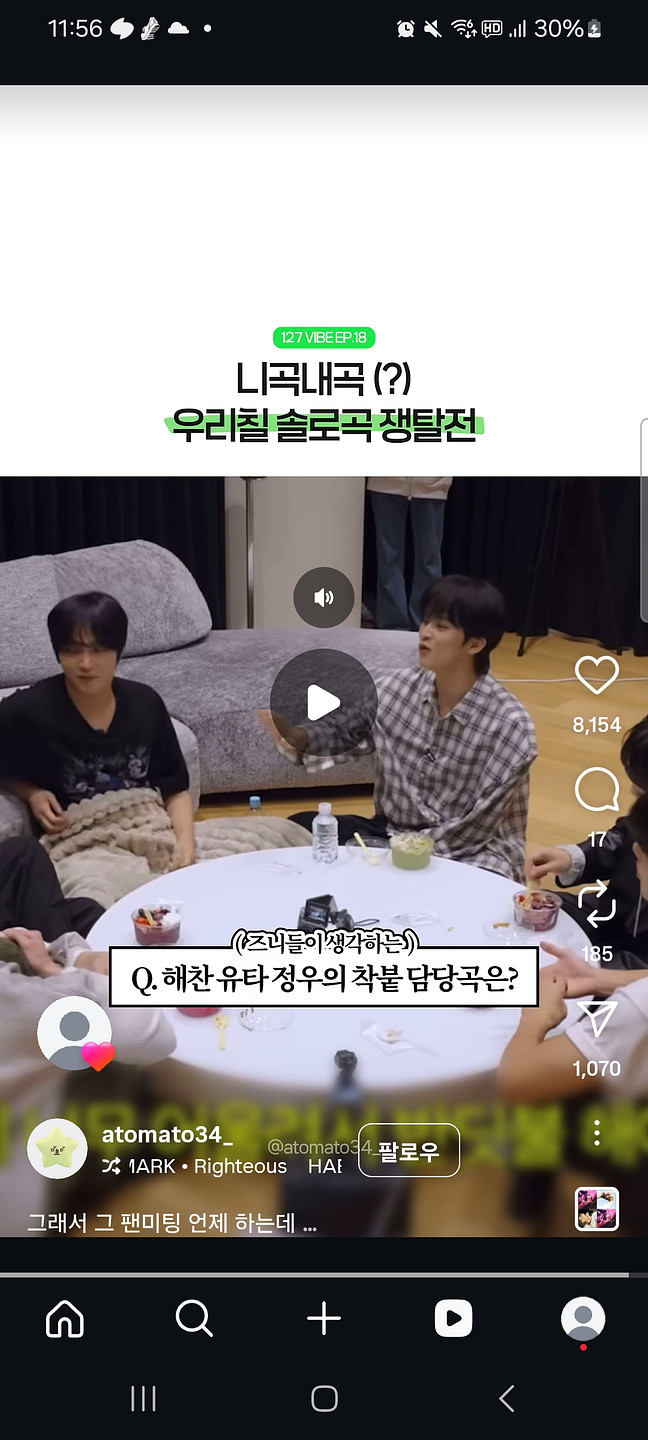This screenshot has height=1440, width=648.
Task: View the avatar bubble with heart
Action: (75, 1033)
